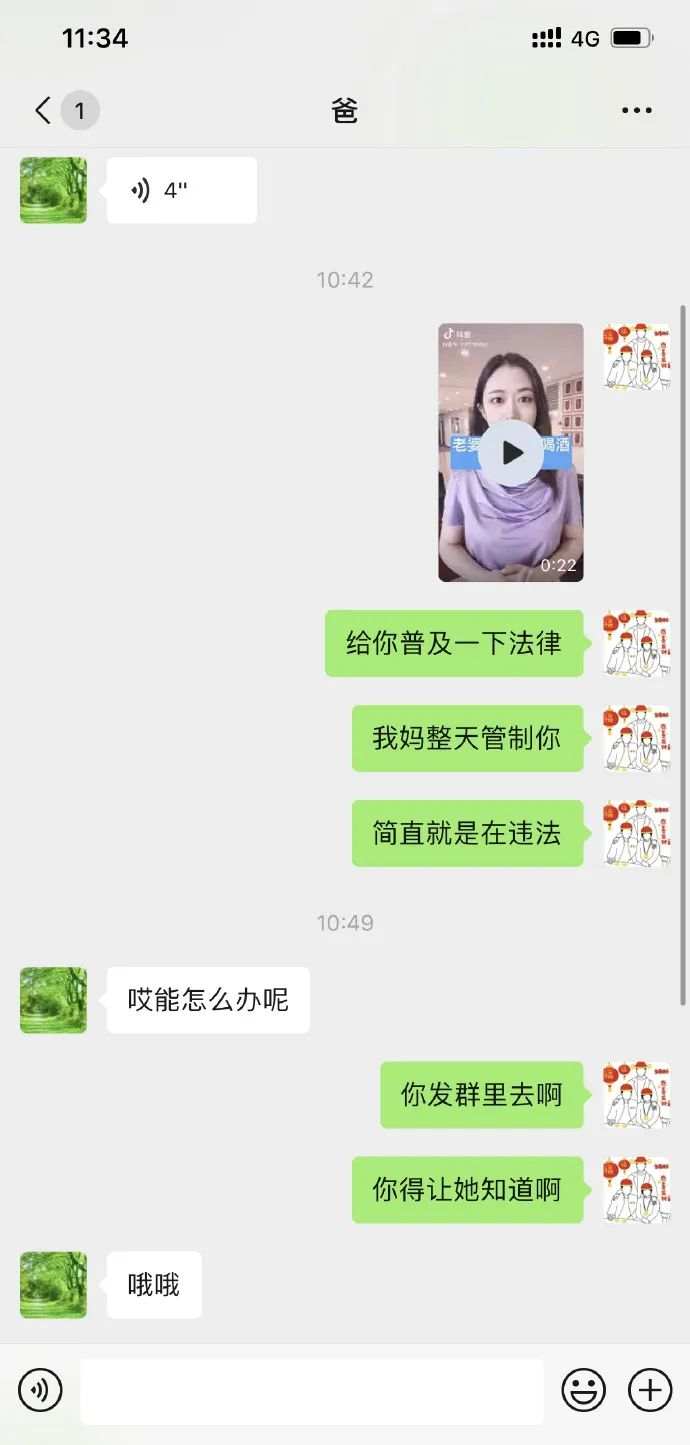Go back to the chat list

click(43, 110)
